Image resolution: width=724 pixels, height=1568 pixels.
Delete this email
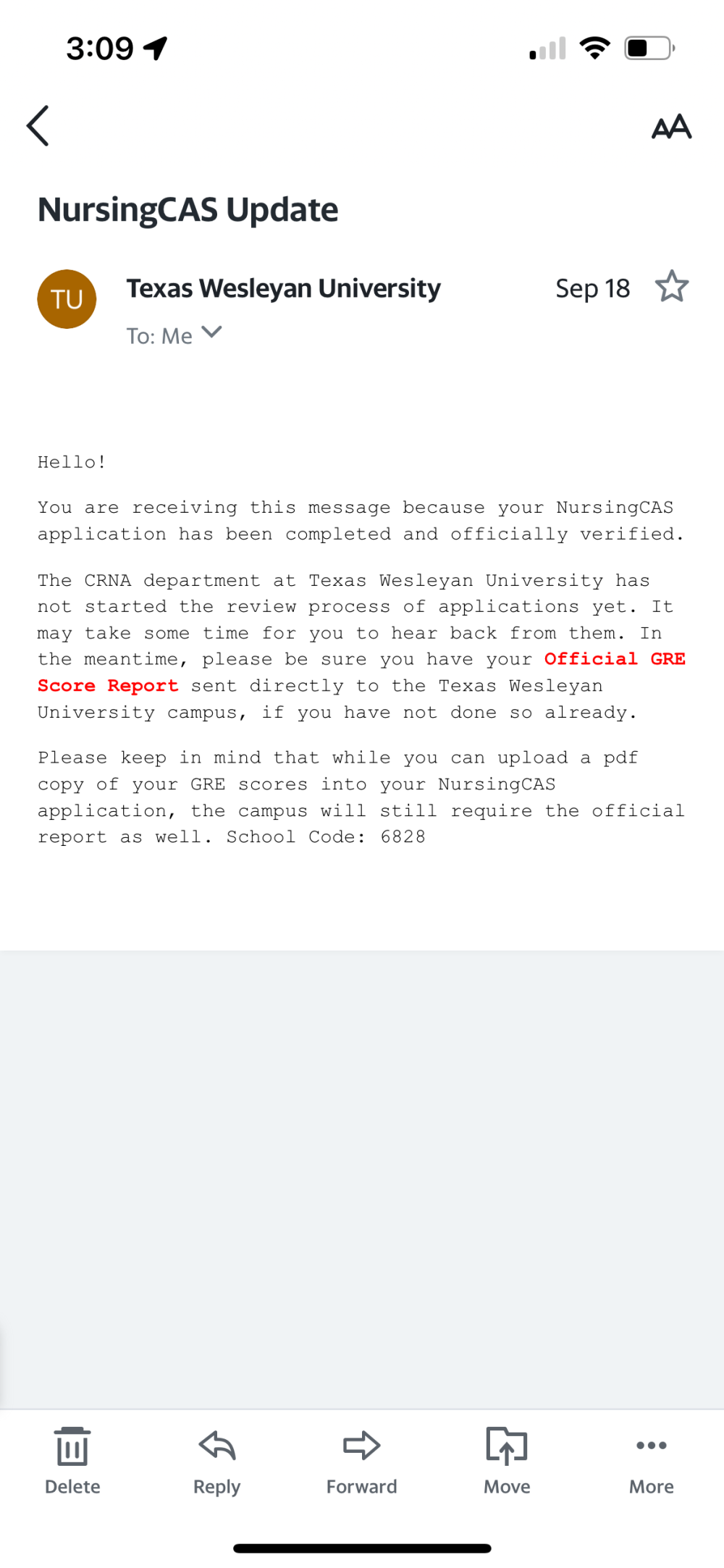point(72,1459)
